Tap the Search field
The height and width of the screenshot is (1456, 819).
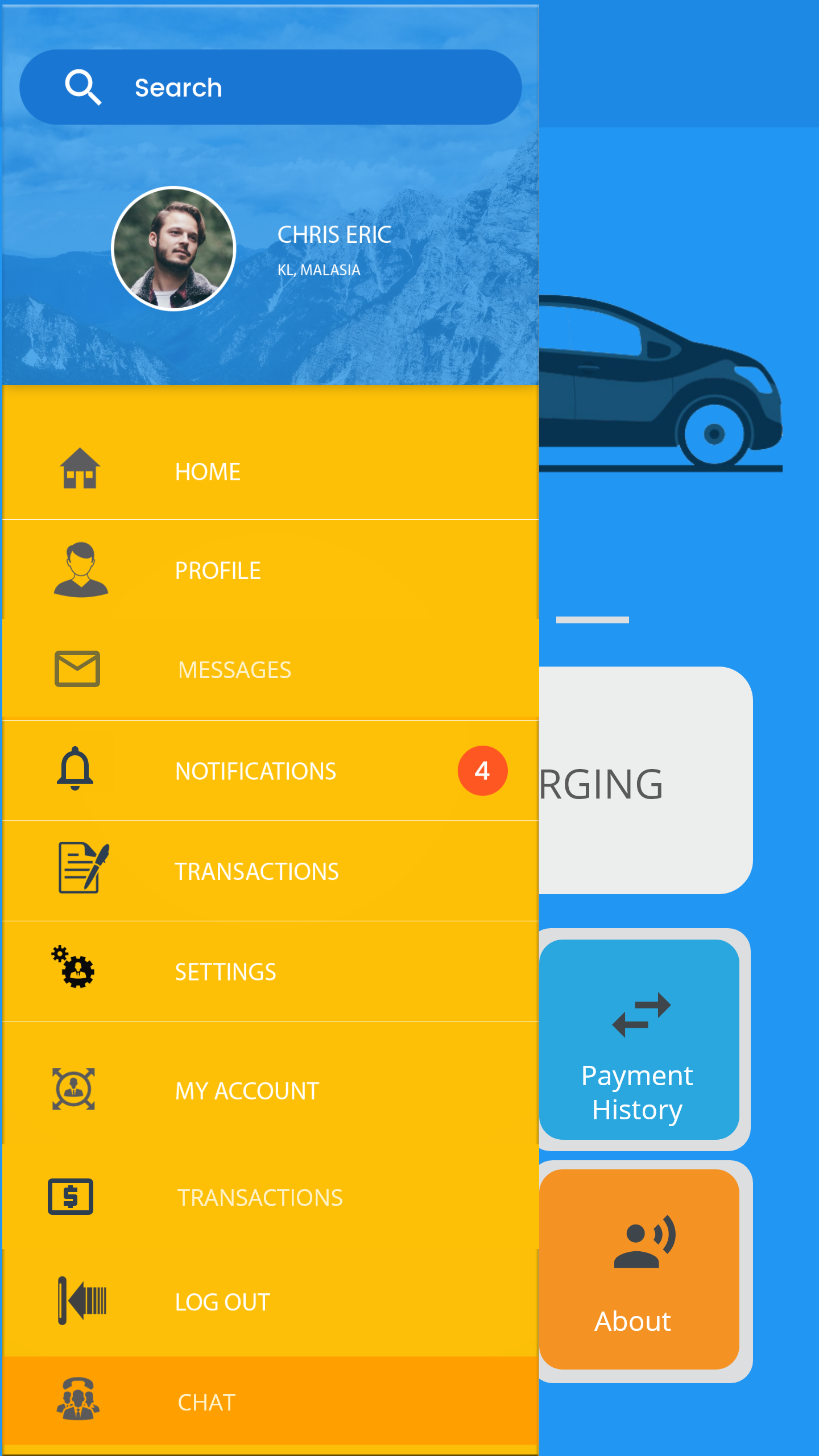(x=271, y=87)
